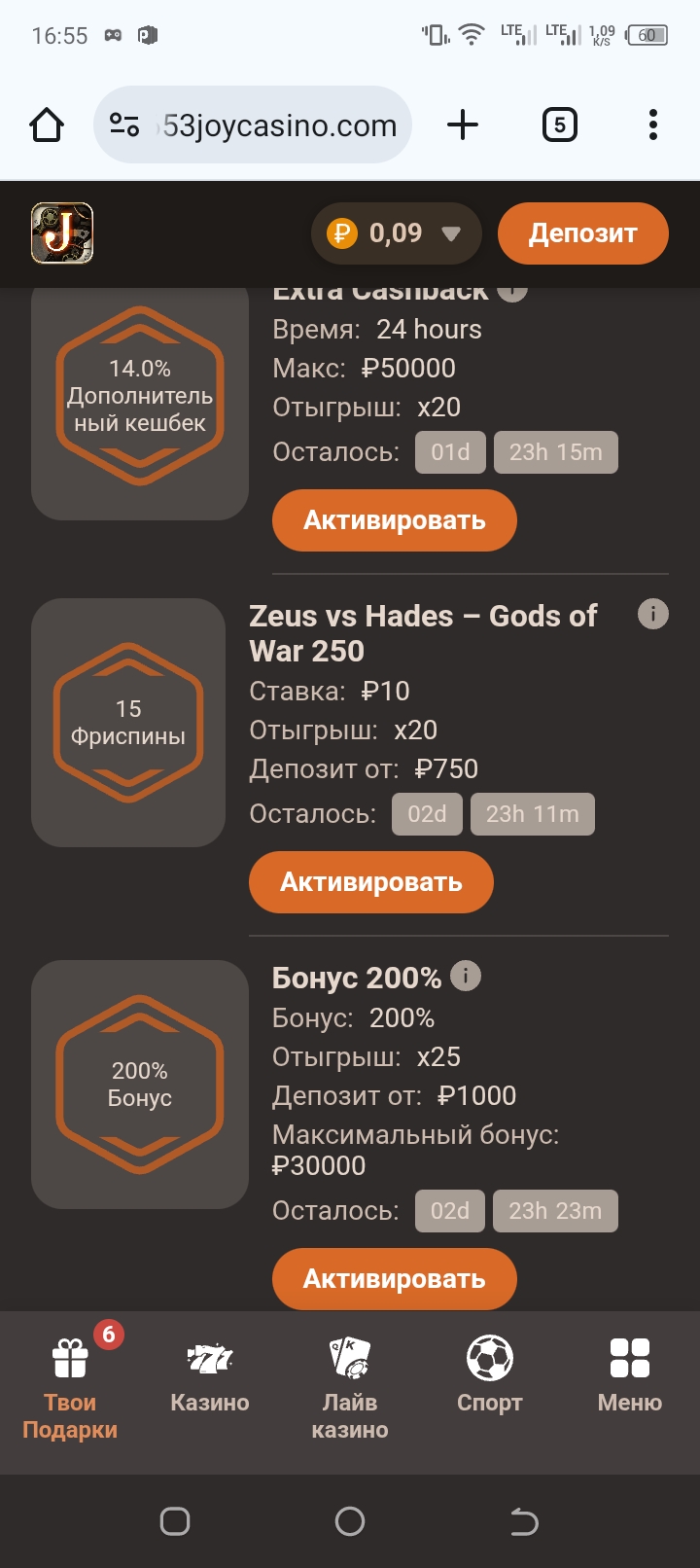Image resolution: width=700 pixels, height=1568 pixels.
Task: Activate the Zeus vs Hades free spins
Action: (x=370, y=882)
